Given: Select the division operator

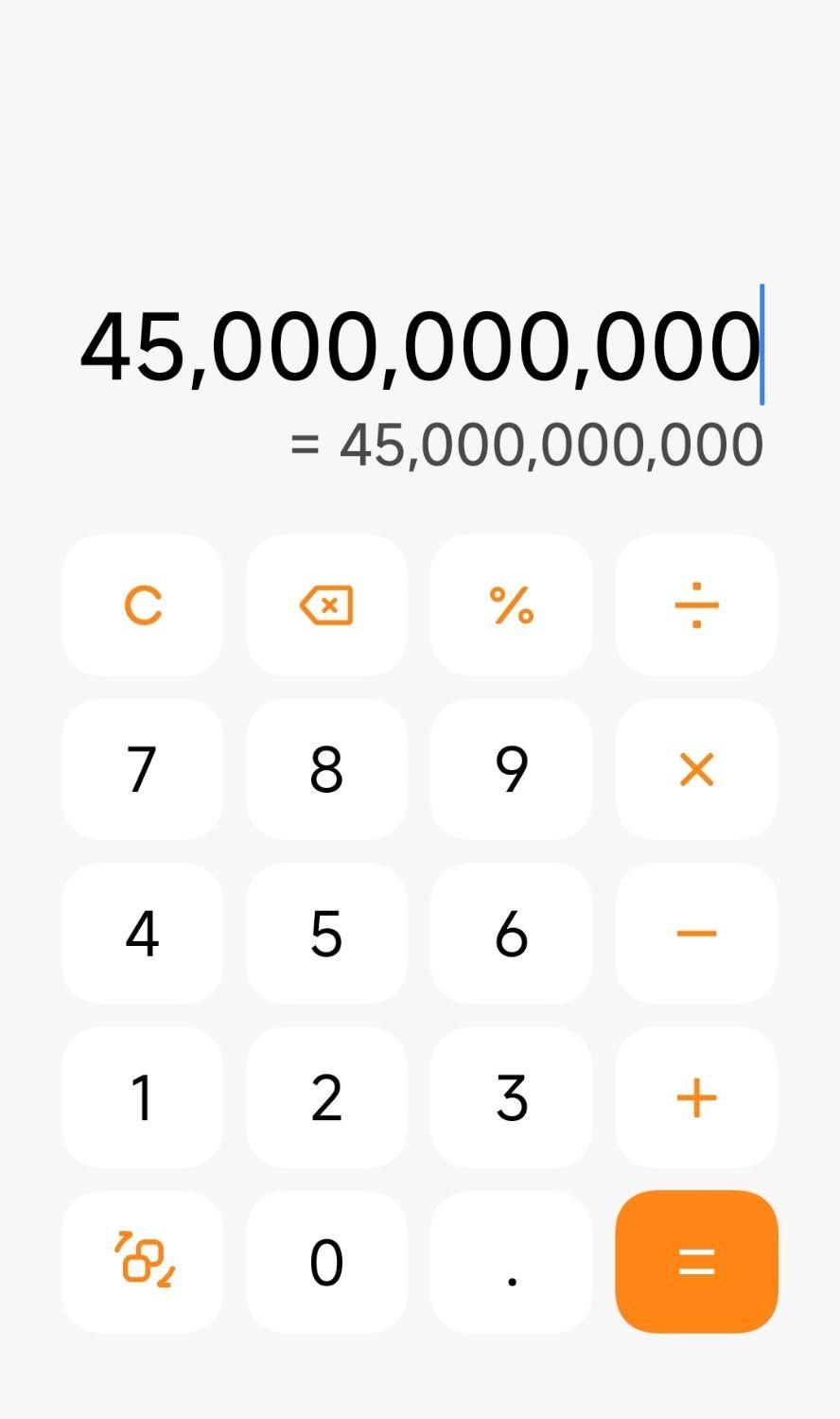Looking at the screenshot, I should pyautogui.click(x=696, y=605).
